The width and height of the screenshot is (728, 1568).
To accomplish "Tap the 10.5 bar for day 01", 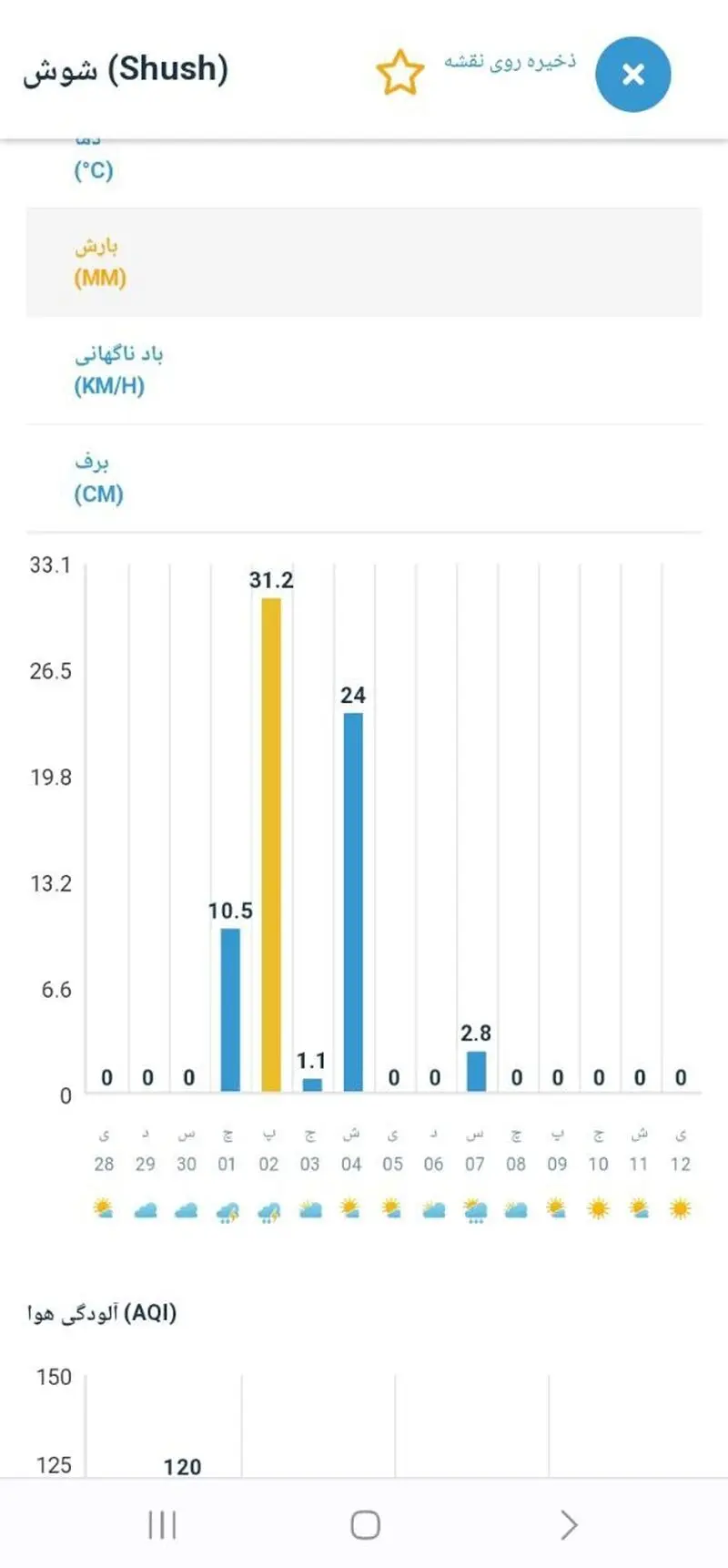I will point(230,1009).
